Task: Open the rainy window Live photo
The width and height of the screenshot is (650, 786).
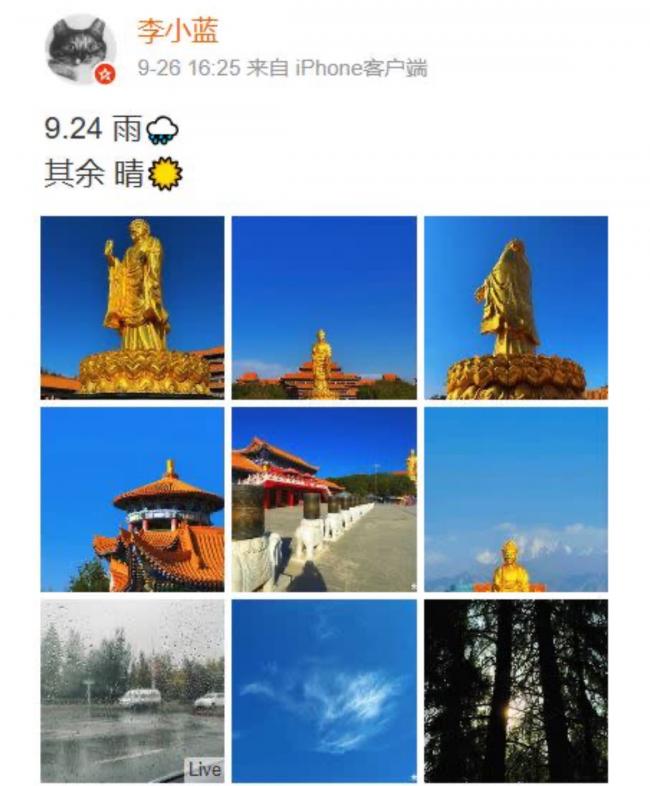Action: pyautogui.click(x=132, y=690)
